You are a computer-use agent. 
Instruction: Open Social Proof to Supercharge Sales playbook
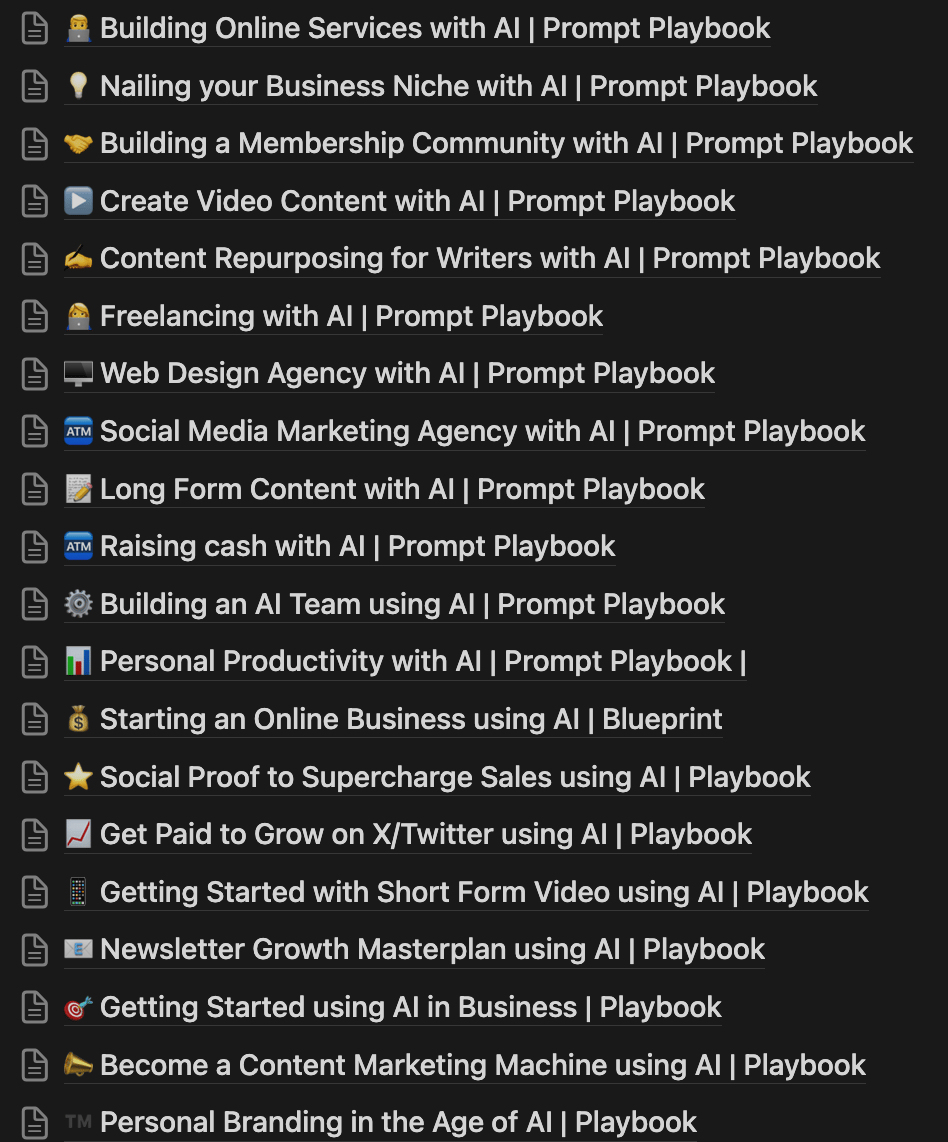[x=454, y=778]
